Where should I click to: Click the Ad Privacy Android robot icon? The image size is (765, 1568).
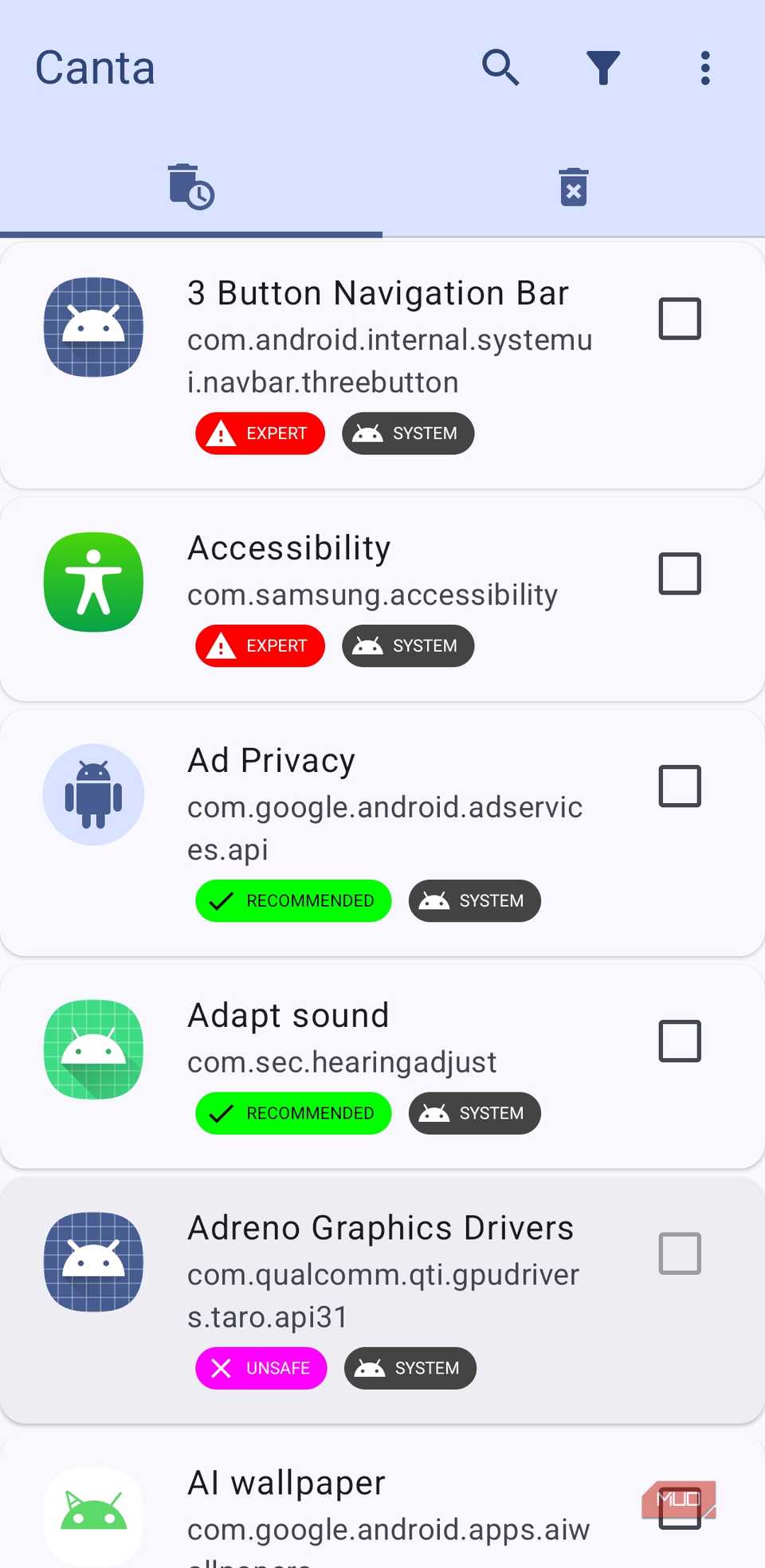93,794
